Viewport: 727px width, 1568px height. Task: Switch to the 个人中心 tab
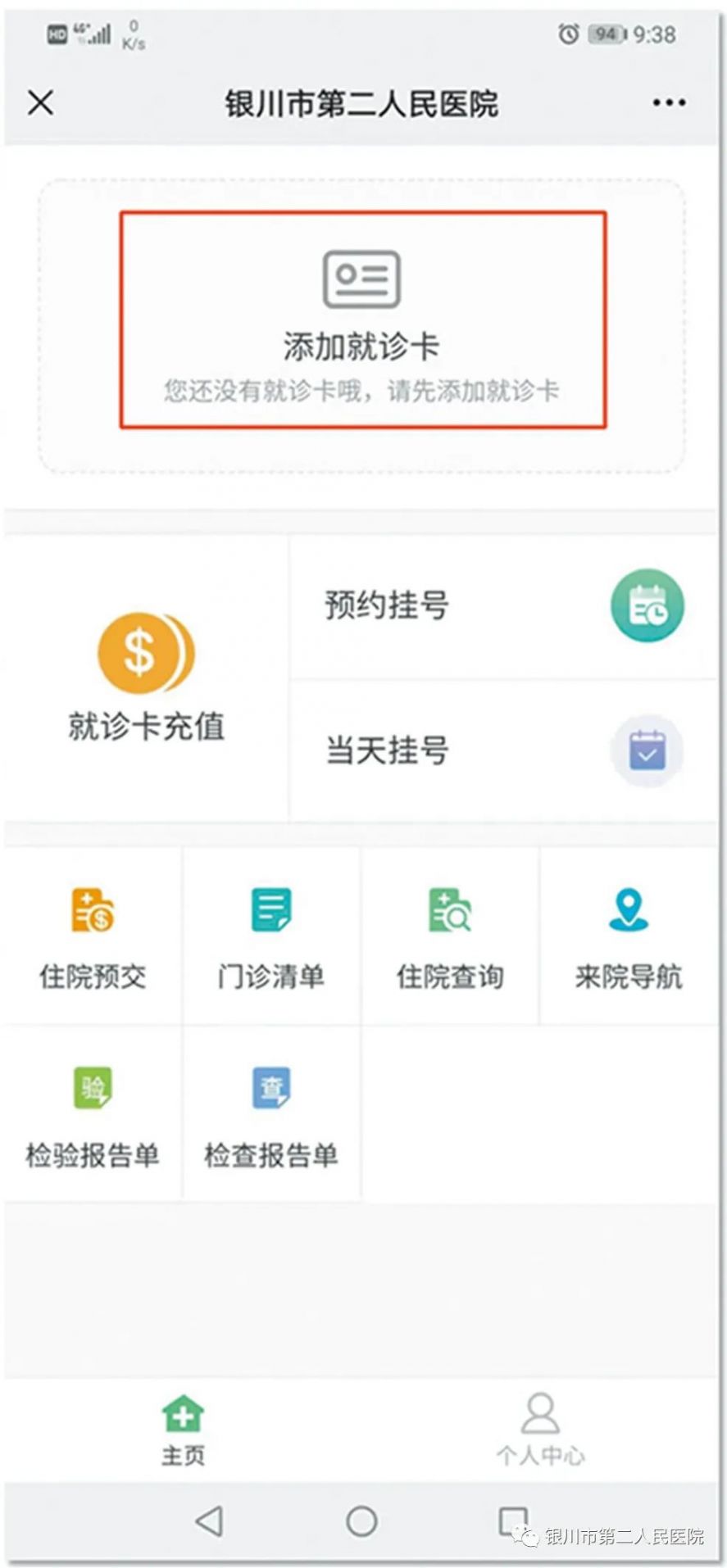[540, 1430]
